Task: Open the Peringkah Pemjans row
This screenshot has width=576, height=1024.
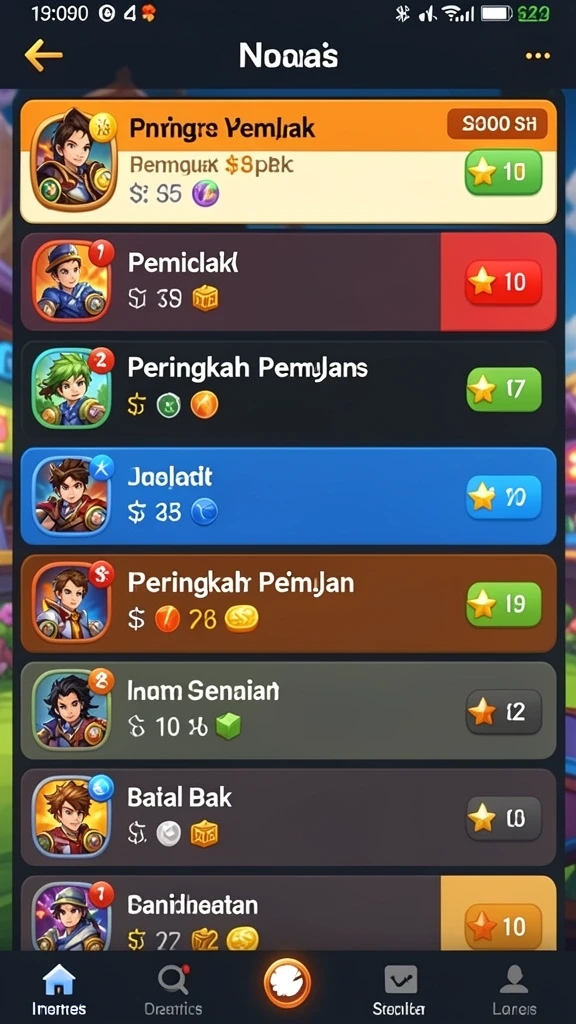Action: [x=289, y=388]
